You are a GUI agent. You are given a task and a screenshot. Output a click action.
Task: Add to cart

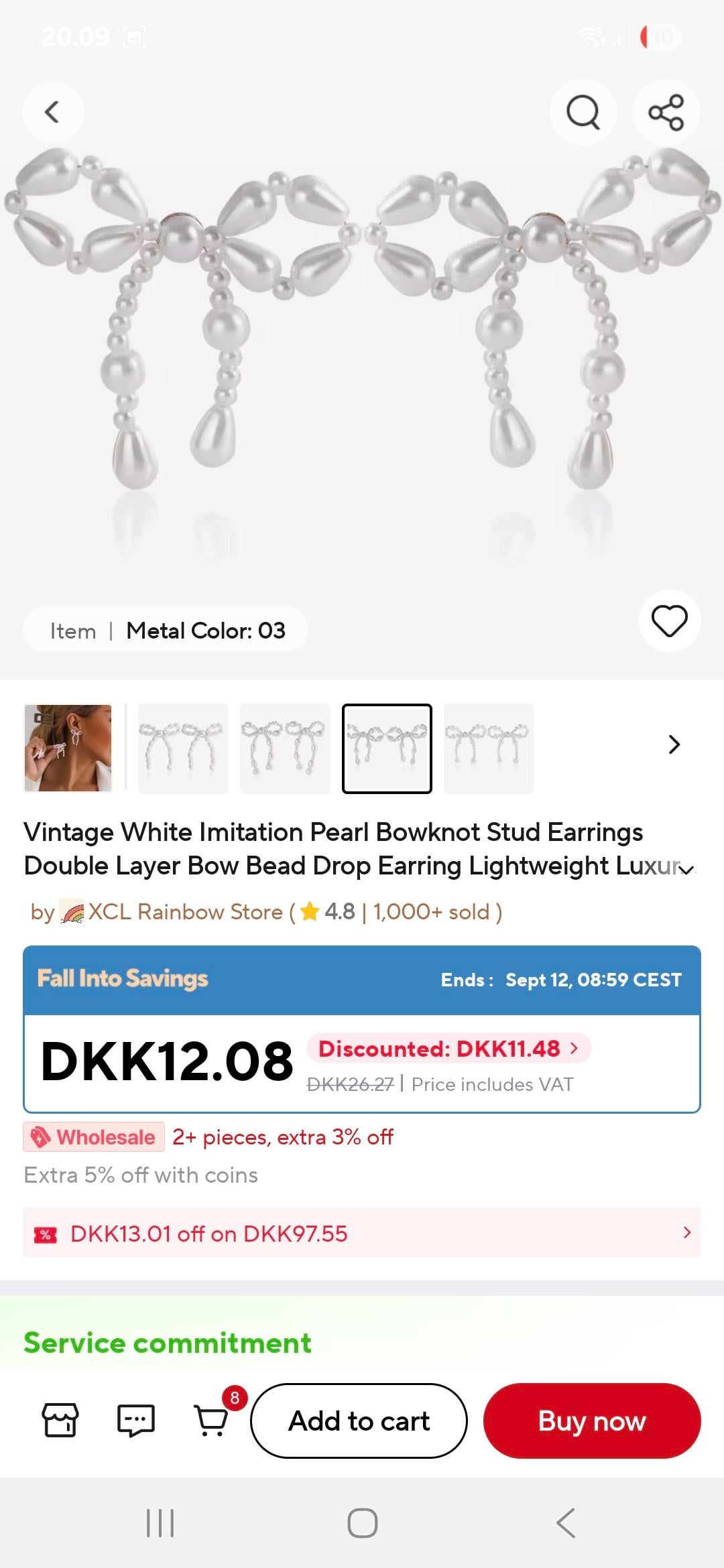[x=359, y=1421]
